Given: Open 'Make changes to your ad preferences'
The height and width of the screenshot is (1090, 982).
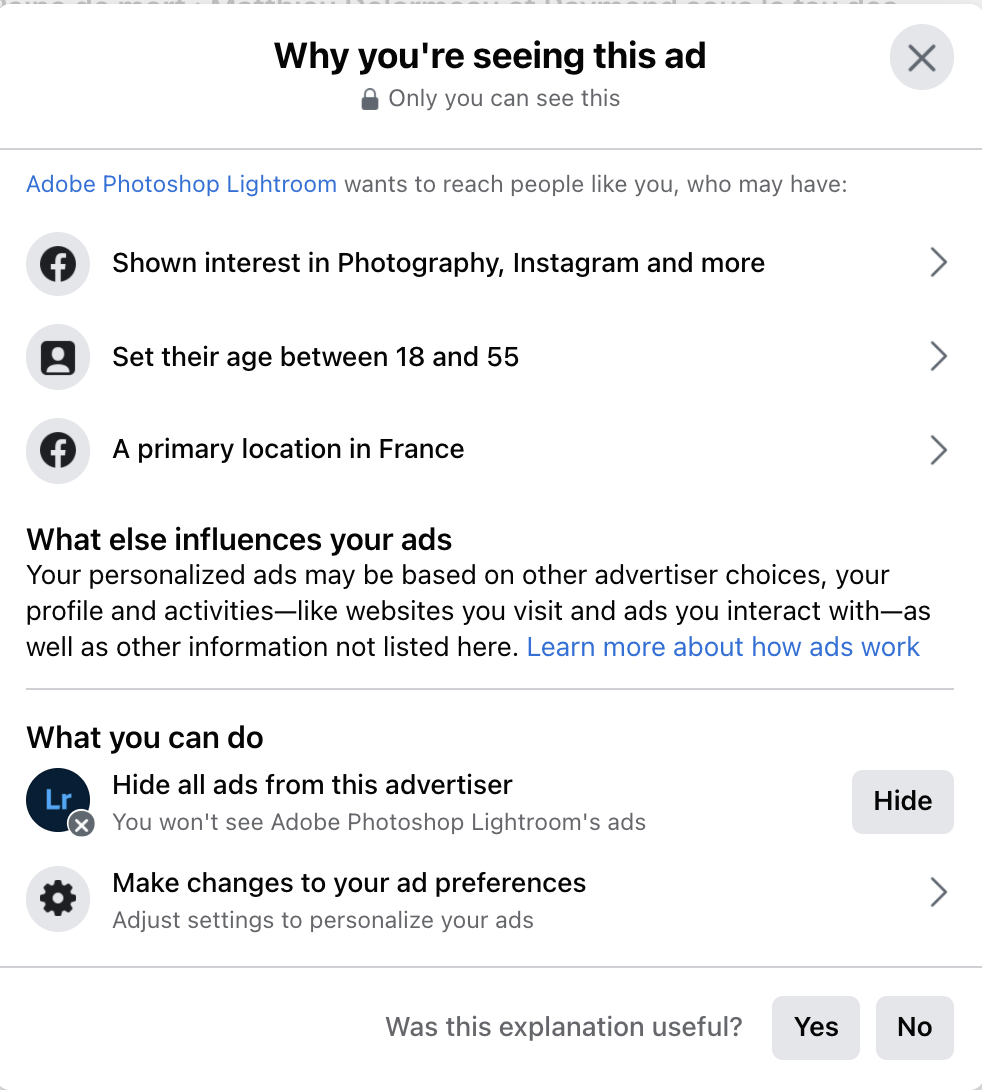Looking at the screenshot, I should (x=489, y=897).
